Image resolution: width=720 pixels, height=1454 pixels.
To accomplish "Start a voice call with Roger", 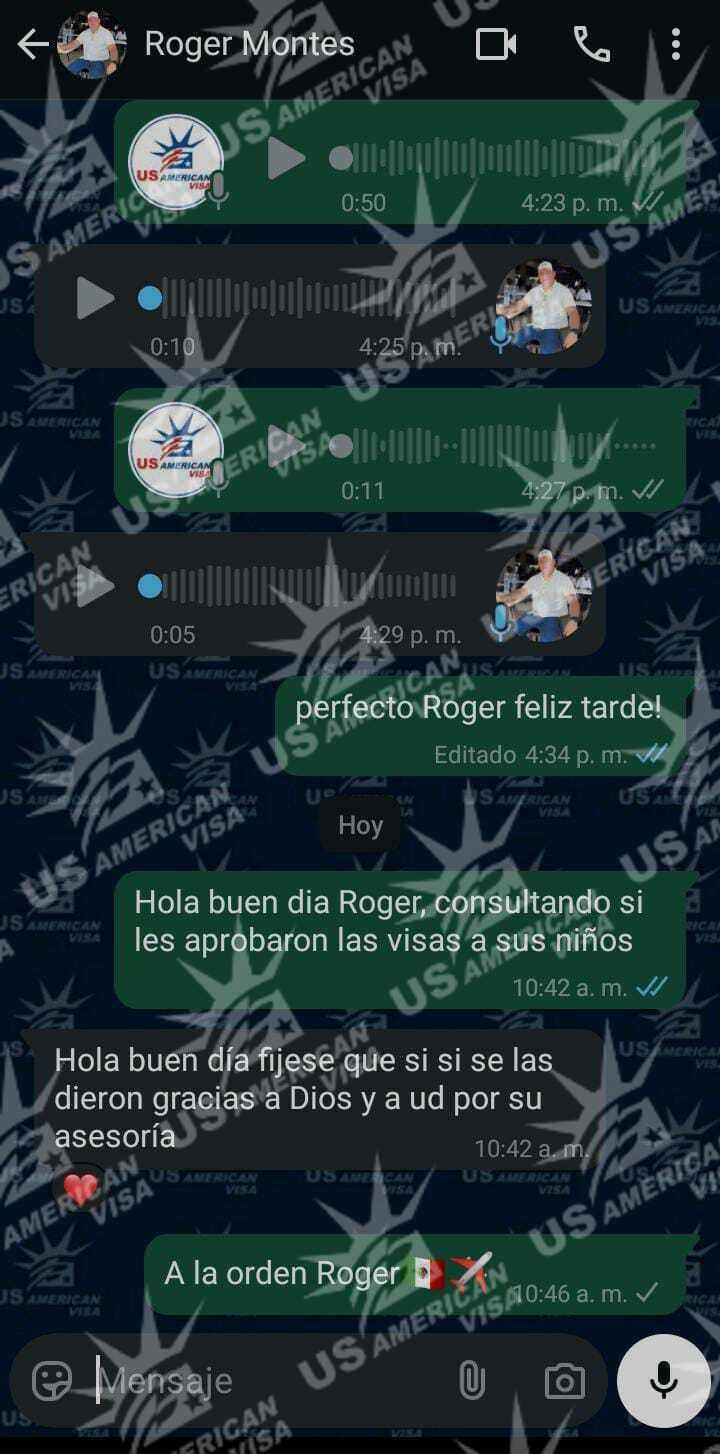I will pyautogui.click(x=591, y=44).
